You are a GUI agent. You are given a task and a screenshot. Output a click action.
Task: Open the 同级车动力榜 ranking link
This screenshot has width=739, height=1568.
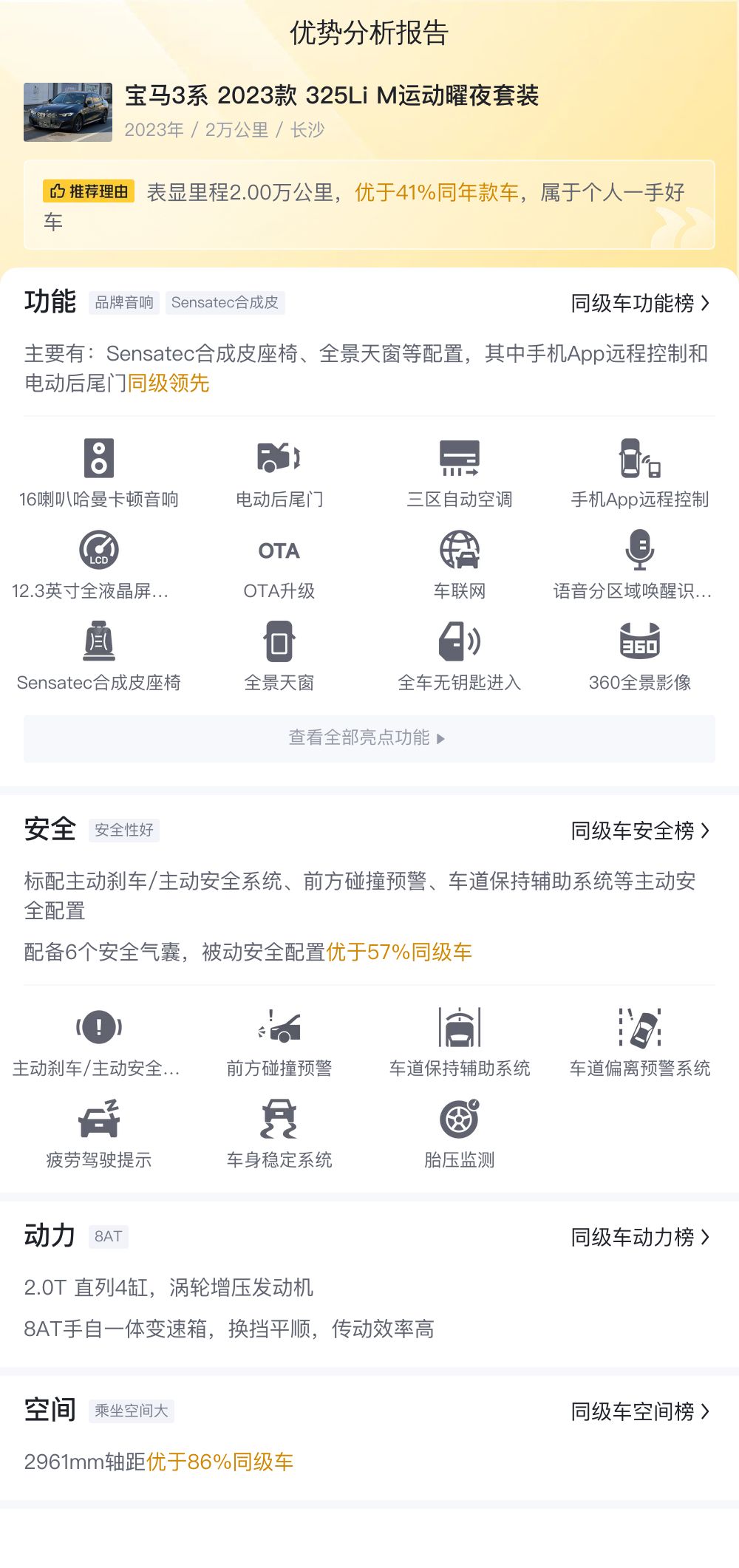pyautogui.click(x=640, y=1237)
